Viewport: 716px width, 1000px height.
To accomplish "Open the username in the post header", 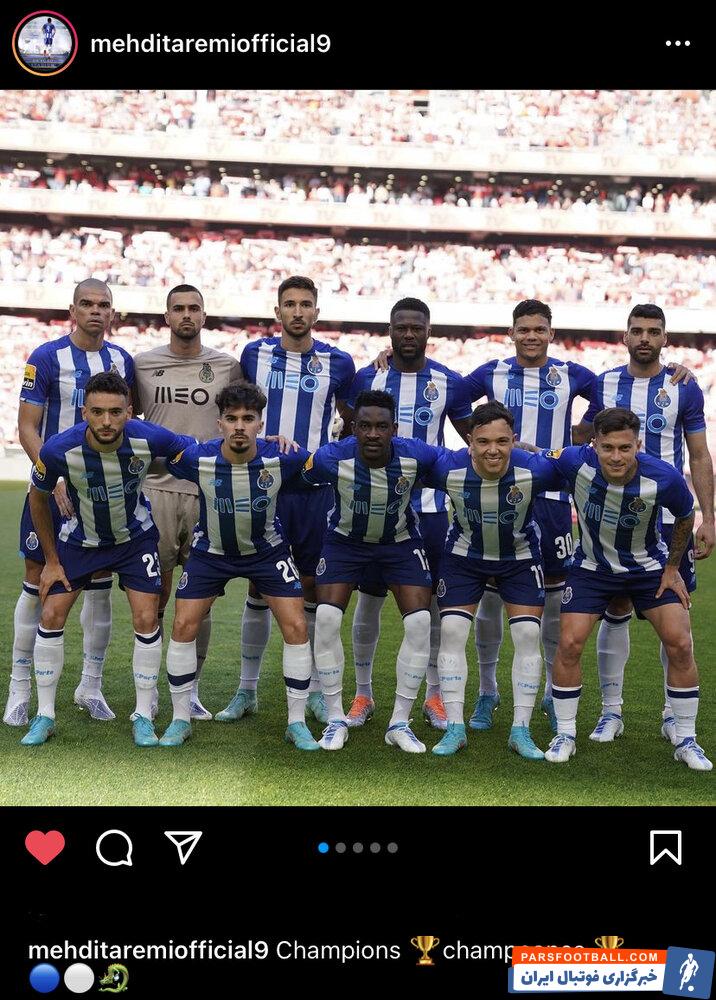I will pyautogui.click(x=210, y=44).
